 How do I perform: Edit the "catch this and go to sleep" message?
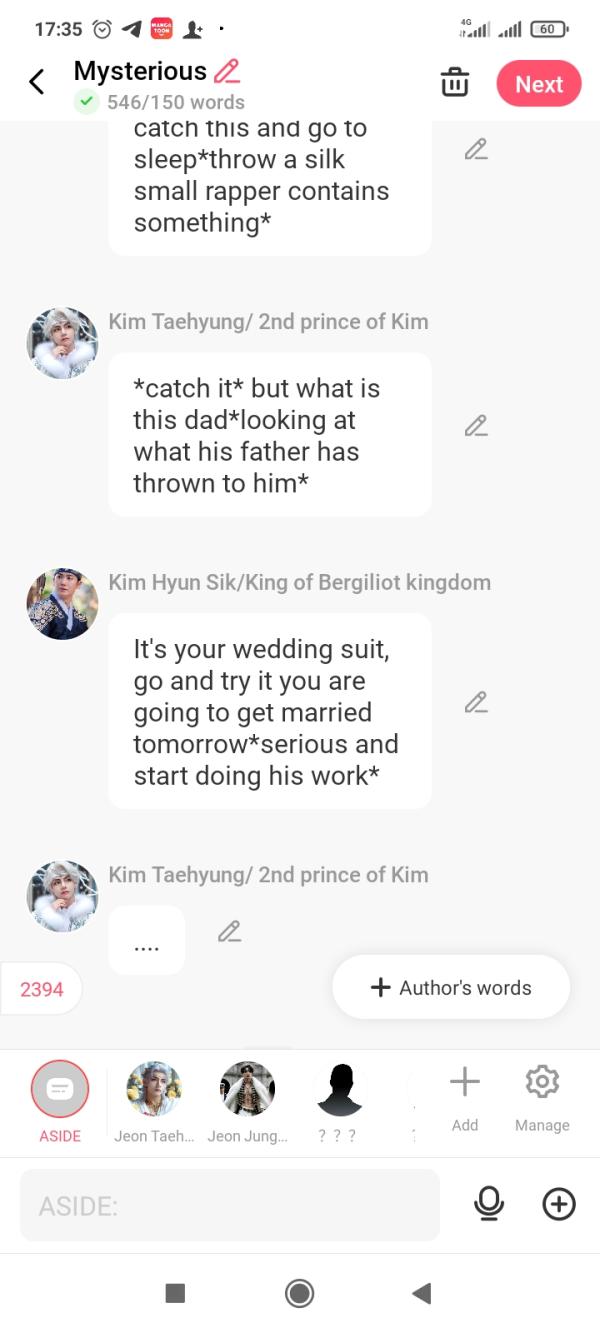tap(476, 150)
